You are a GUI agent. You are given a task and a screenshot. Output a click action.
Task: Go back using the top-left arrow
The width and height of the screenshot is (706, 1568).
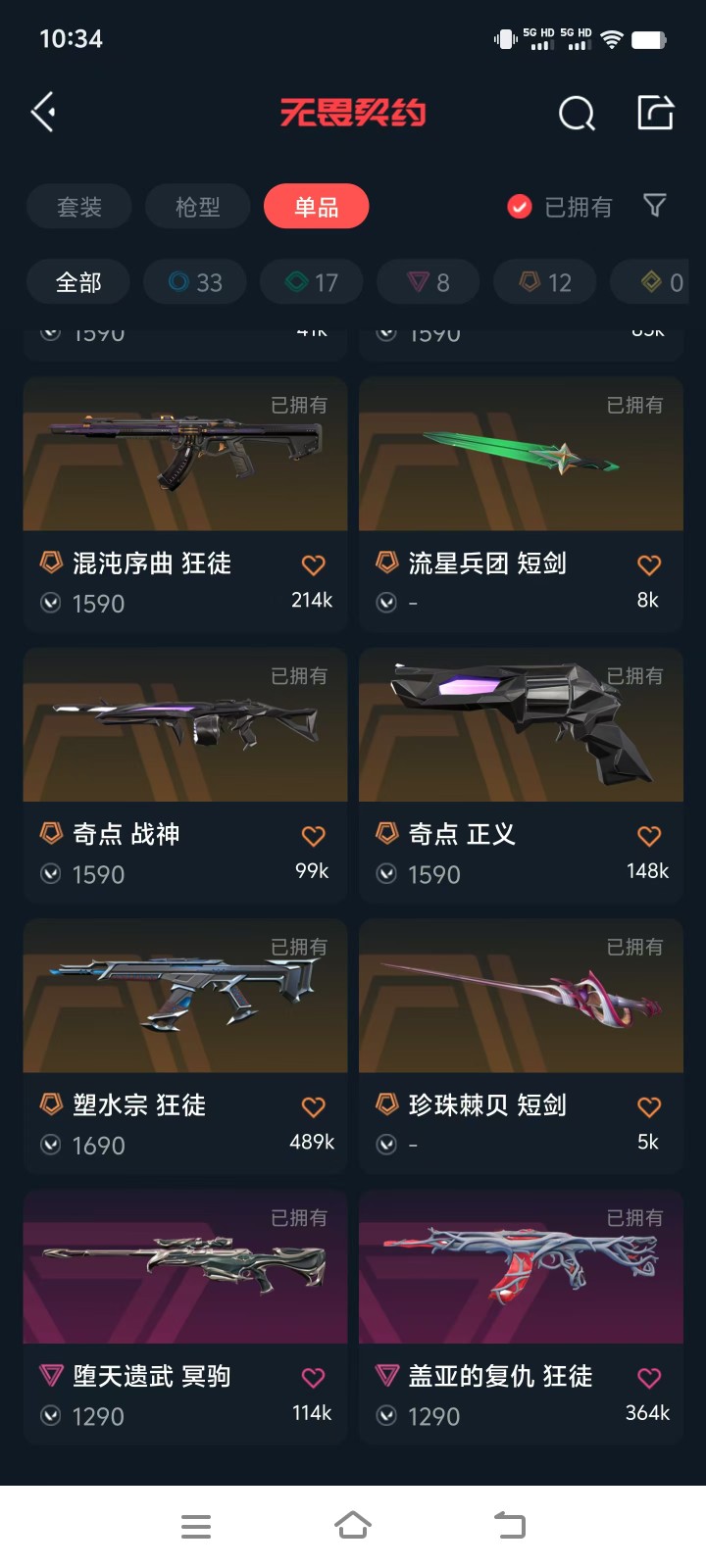(43, 113)
